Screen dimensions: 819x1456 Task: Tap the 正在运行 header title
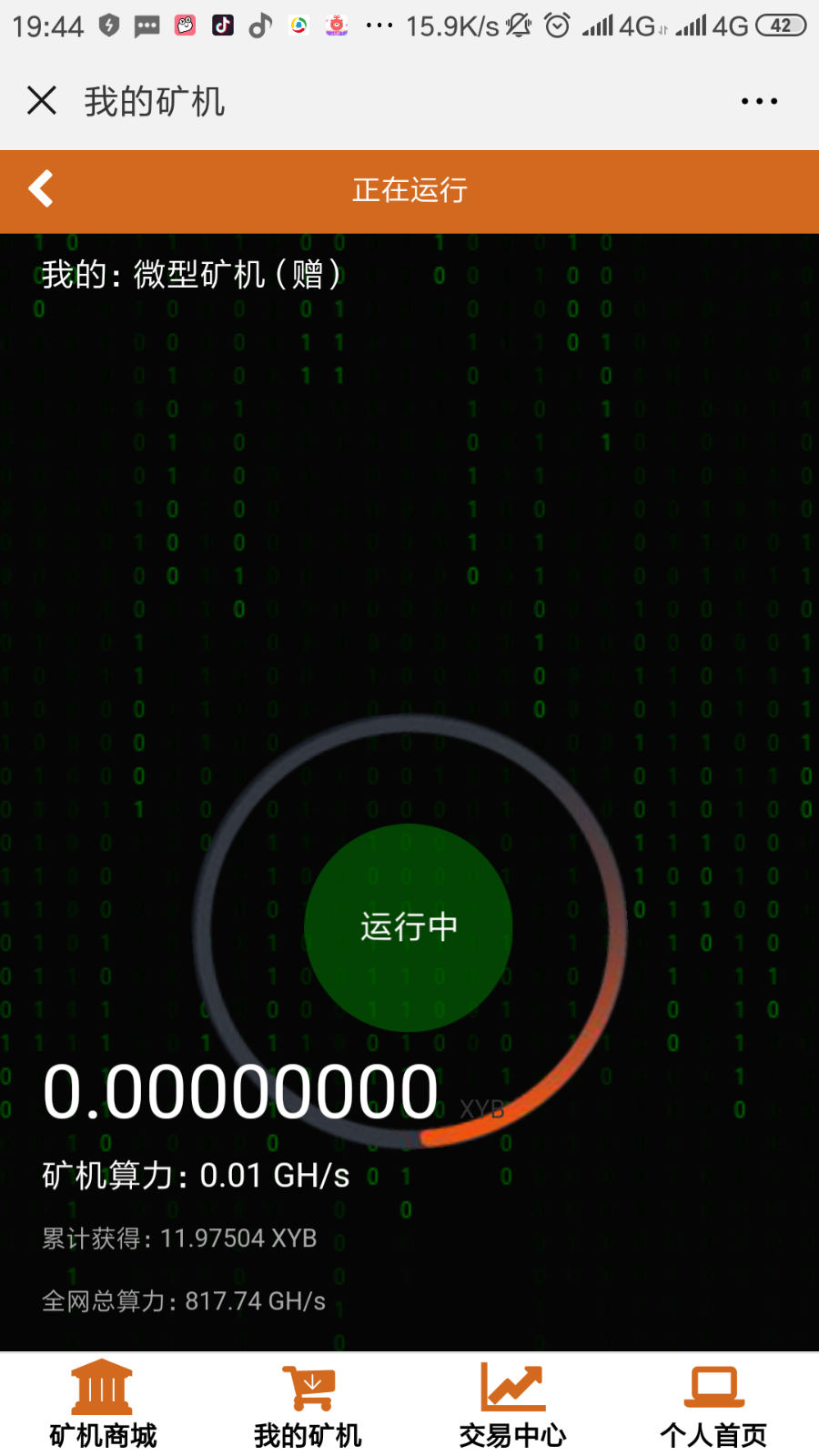pos(409,190)
